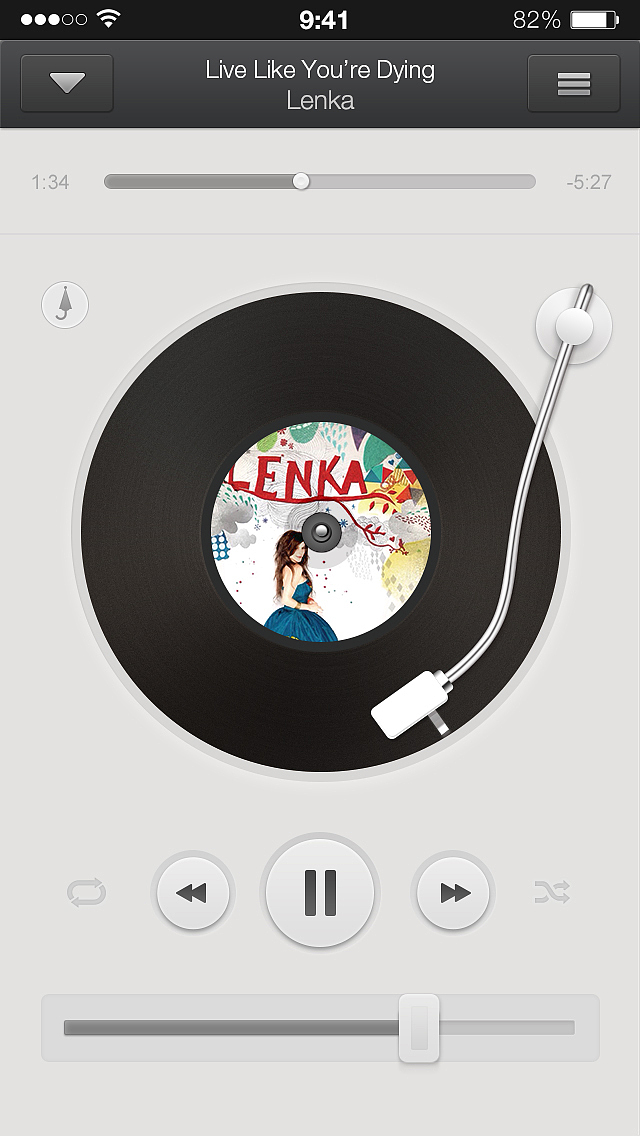Enable shuffle playback
The height and width of the screenshot is (1136, 640).
click(552, 891)
